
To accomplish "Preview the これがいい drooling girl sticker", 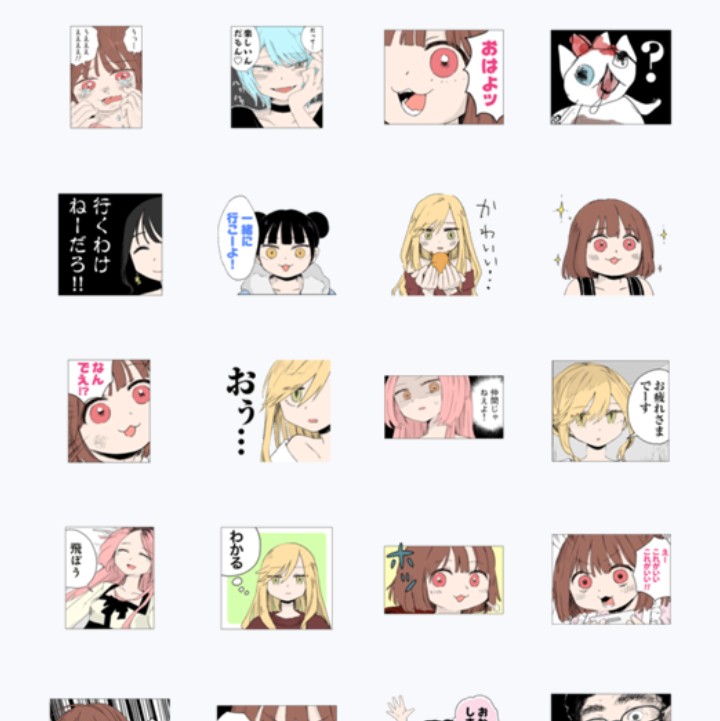I will point(610,578).
